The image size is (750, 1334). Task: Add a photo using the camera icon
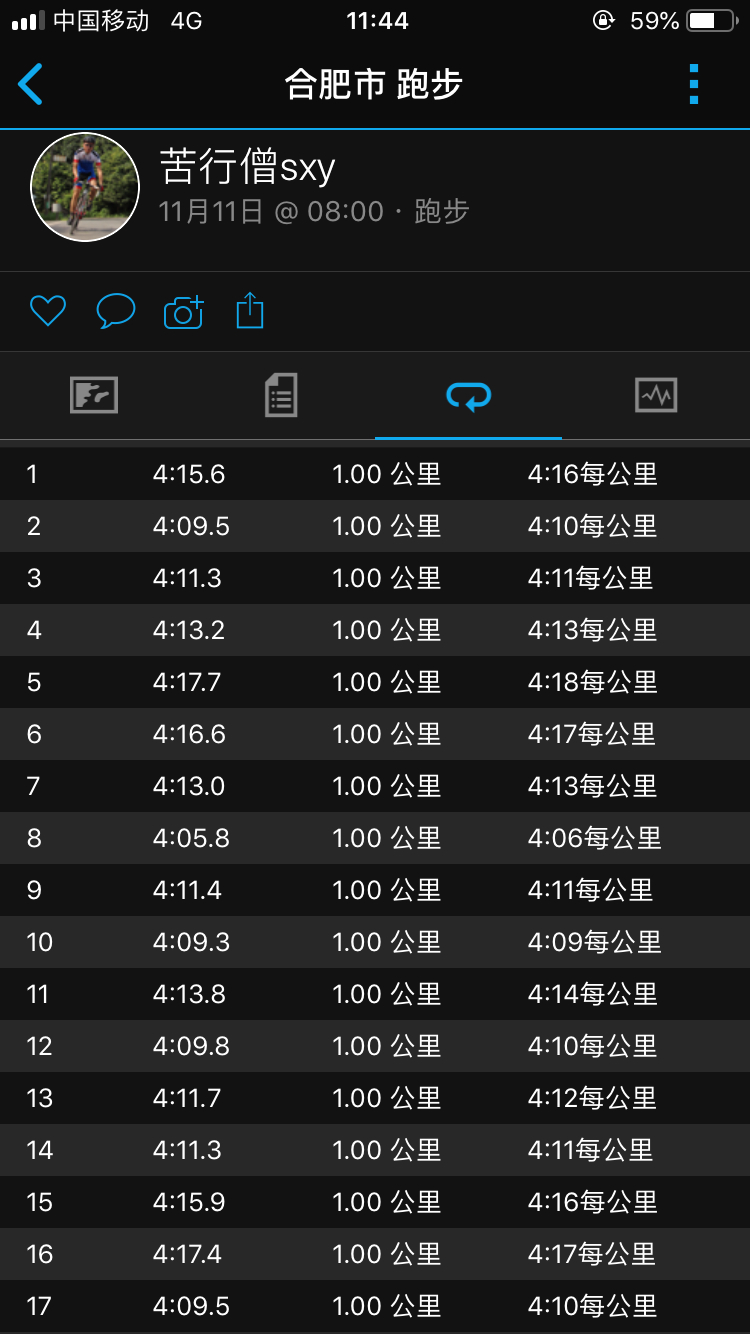click(184, 312)
